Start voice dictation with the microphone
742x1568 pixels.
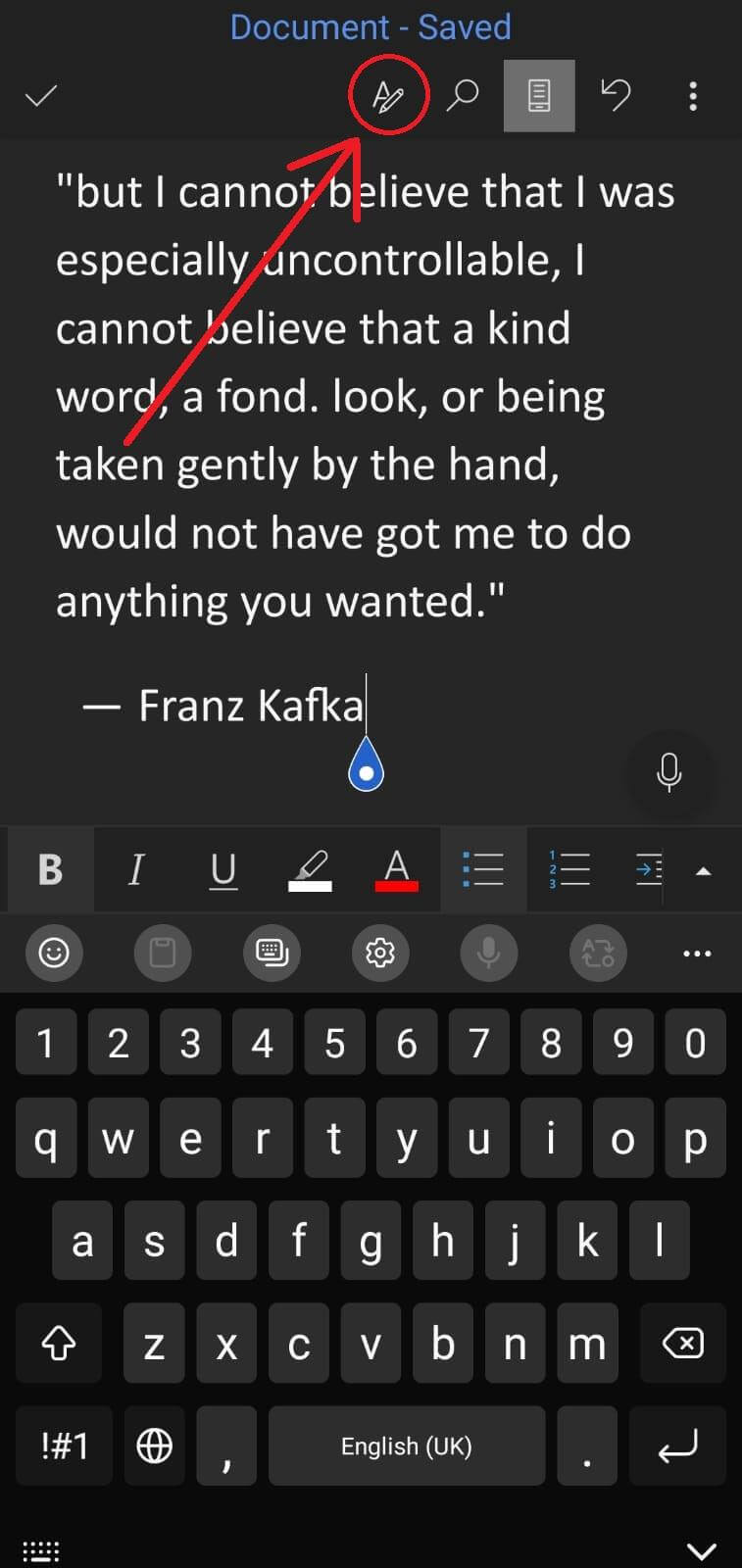tap(670, 775)
